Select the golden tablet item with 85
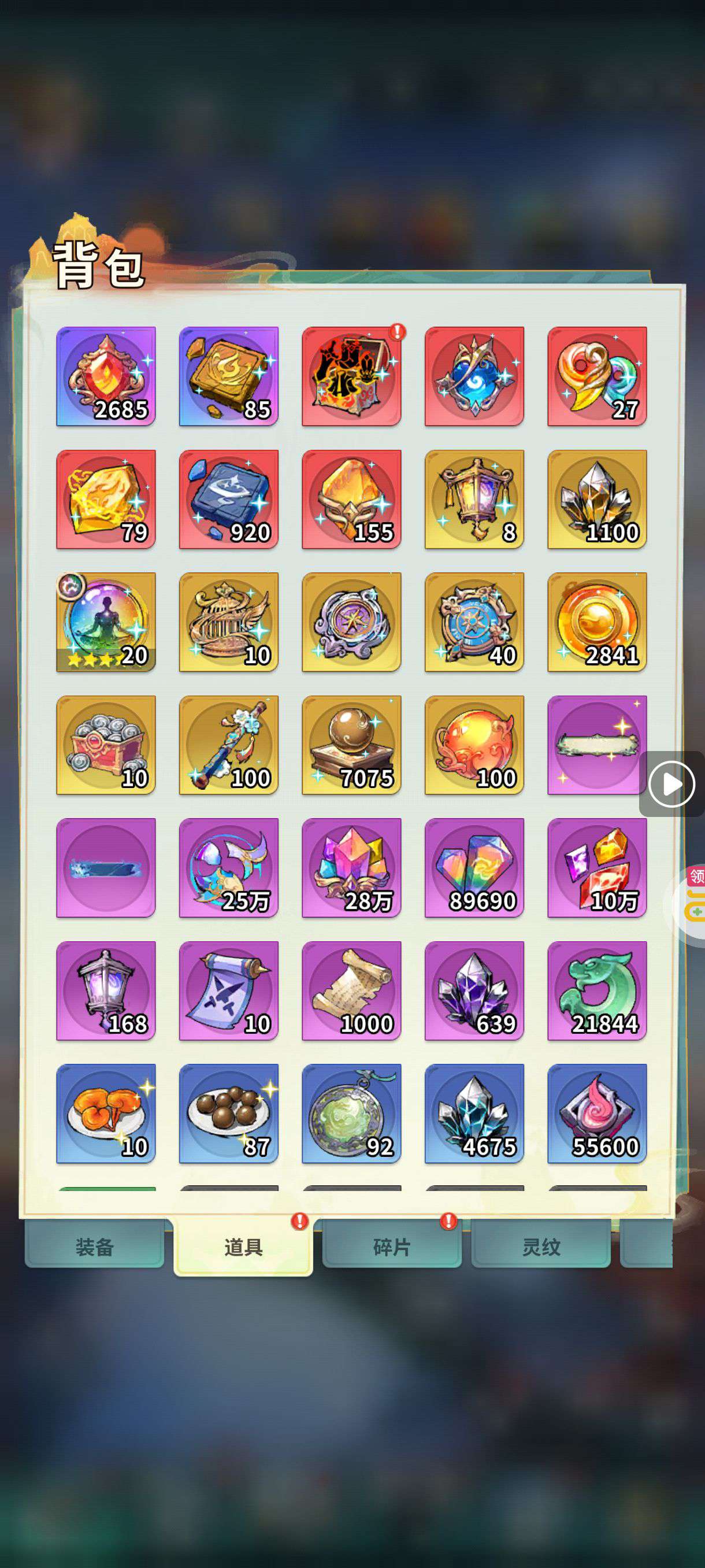This screenshot has width=705, height=1568. tap(229, 376)
